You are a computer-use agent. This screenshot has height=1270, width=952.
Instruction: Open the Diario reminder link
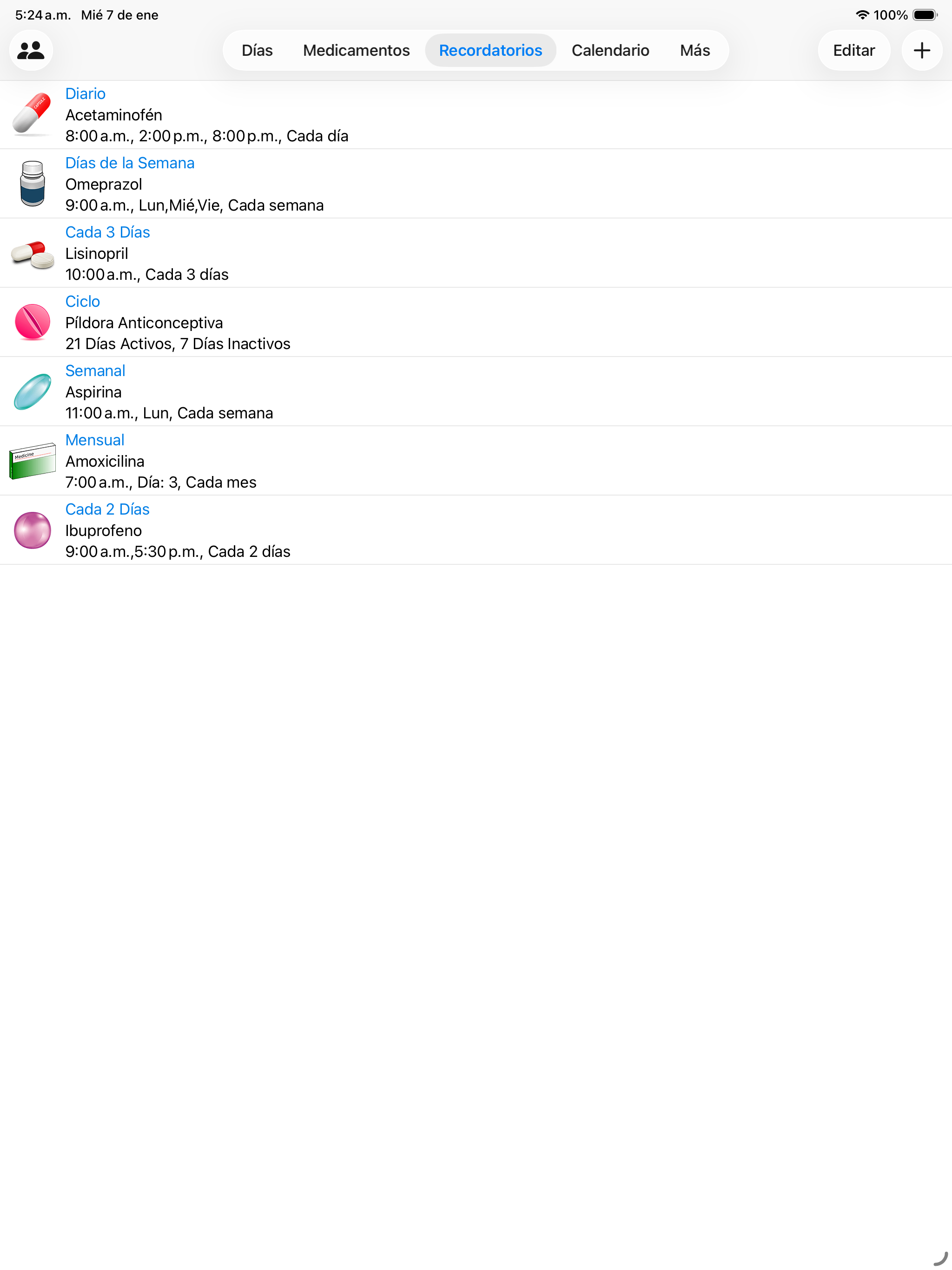[85, 93]
